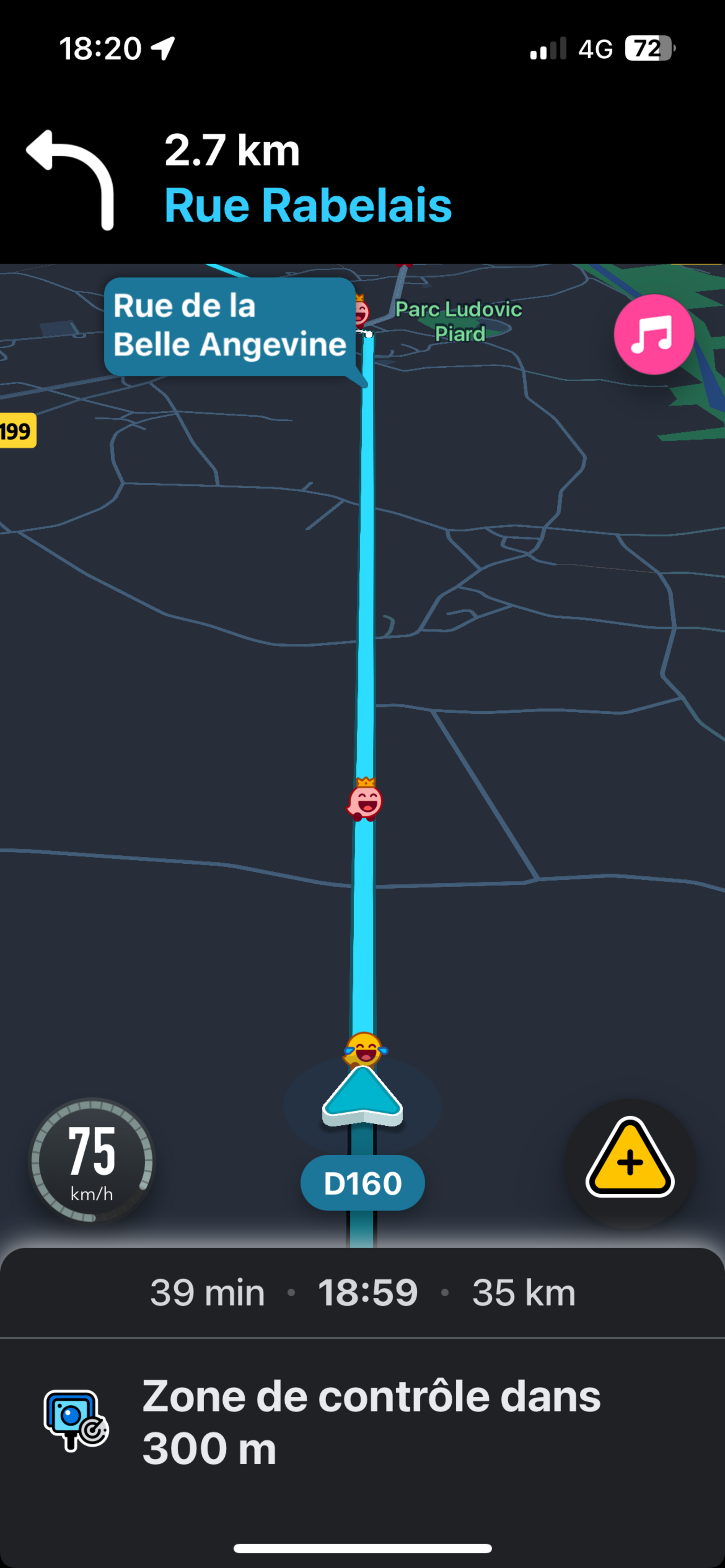Open the ETA bar showing 39 min
This screenshot has height=1568, width=725.
362,1292
